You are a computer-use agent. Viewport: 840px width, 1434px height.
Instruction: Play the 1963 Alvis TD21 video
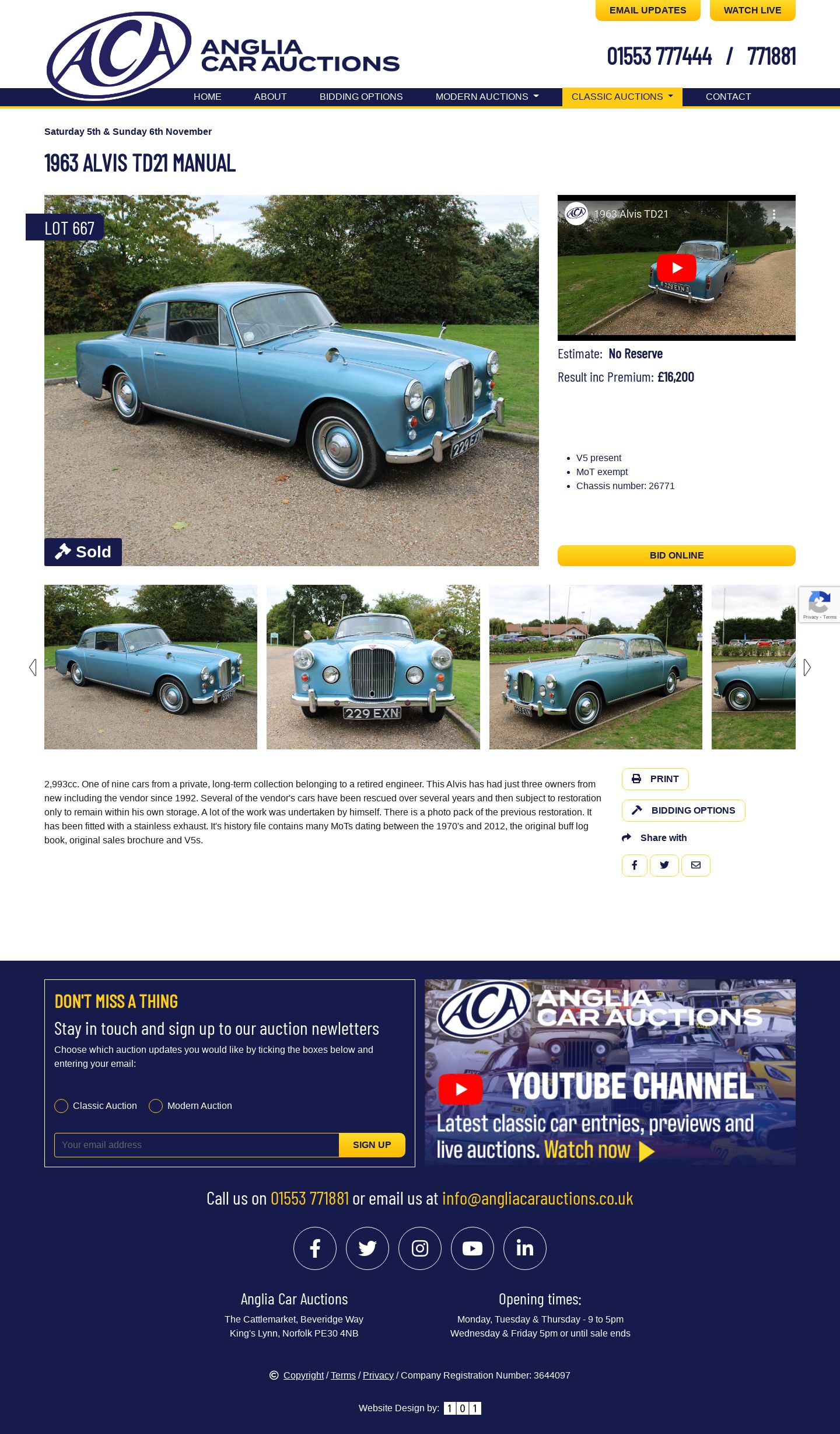click(676, 268)
